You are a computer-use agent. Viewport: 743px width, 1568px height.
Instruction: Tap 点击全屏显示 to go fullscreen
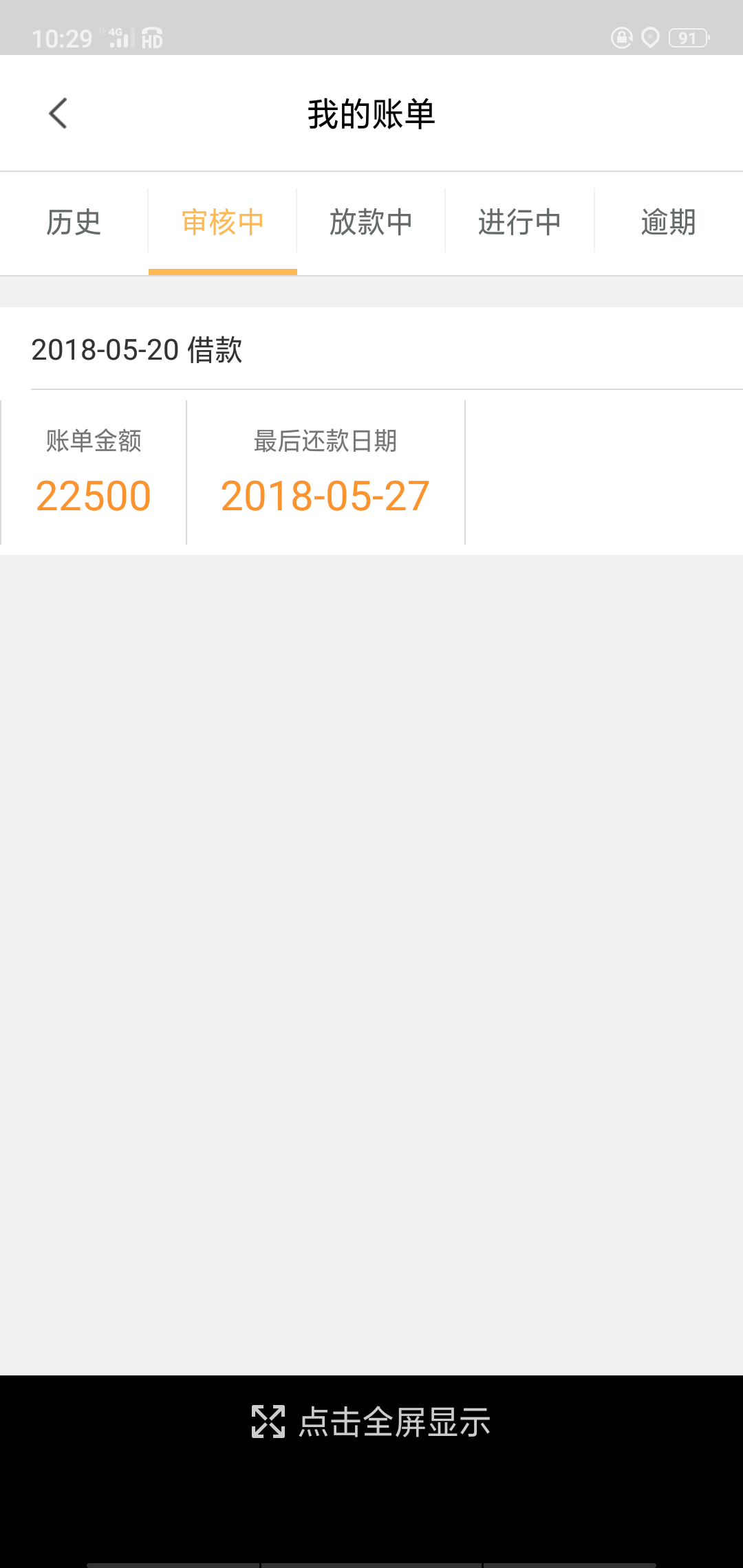[371, 1422]
